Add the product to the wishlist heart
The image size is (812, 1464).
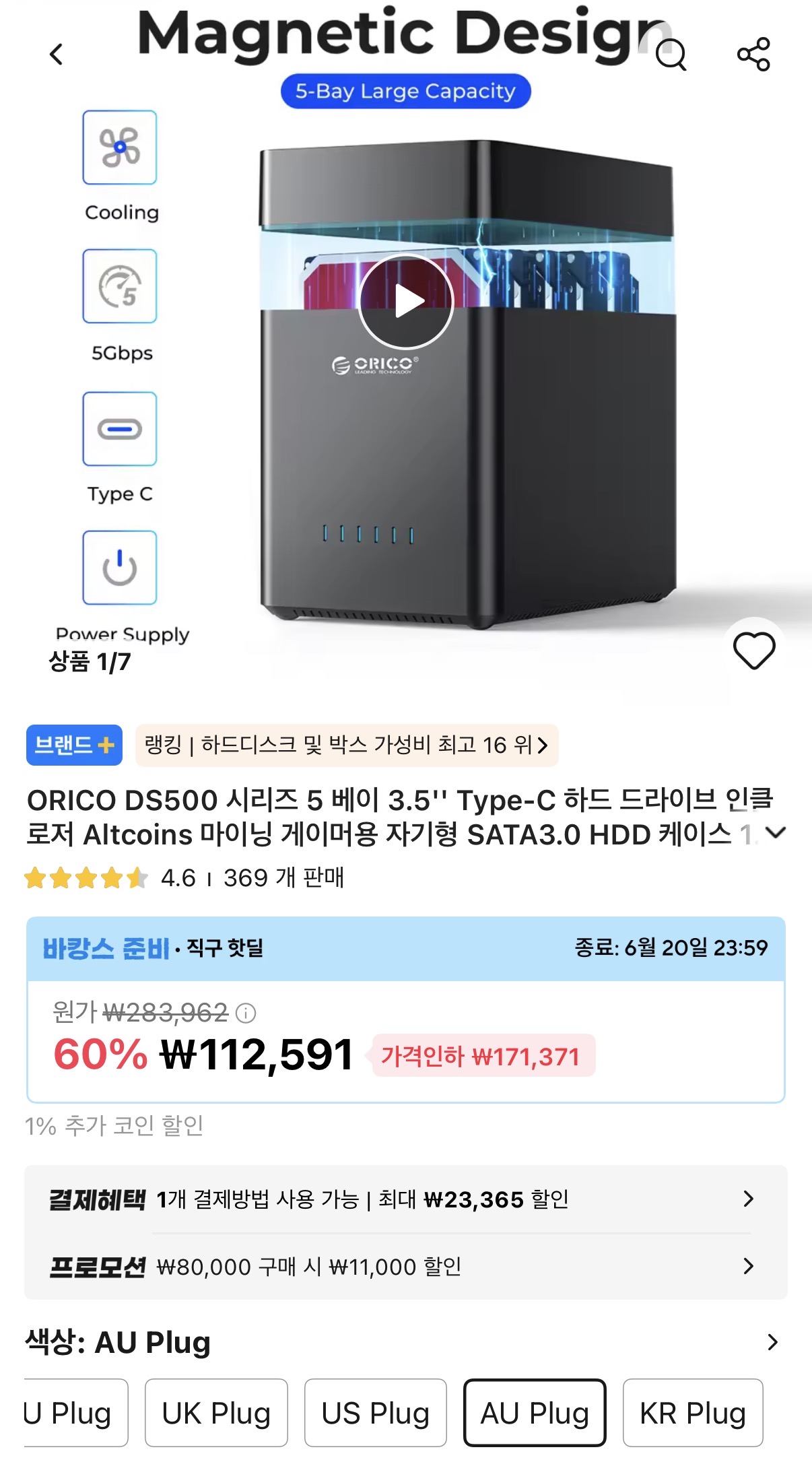(754, 651)
